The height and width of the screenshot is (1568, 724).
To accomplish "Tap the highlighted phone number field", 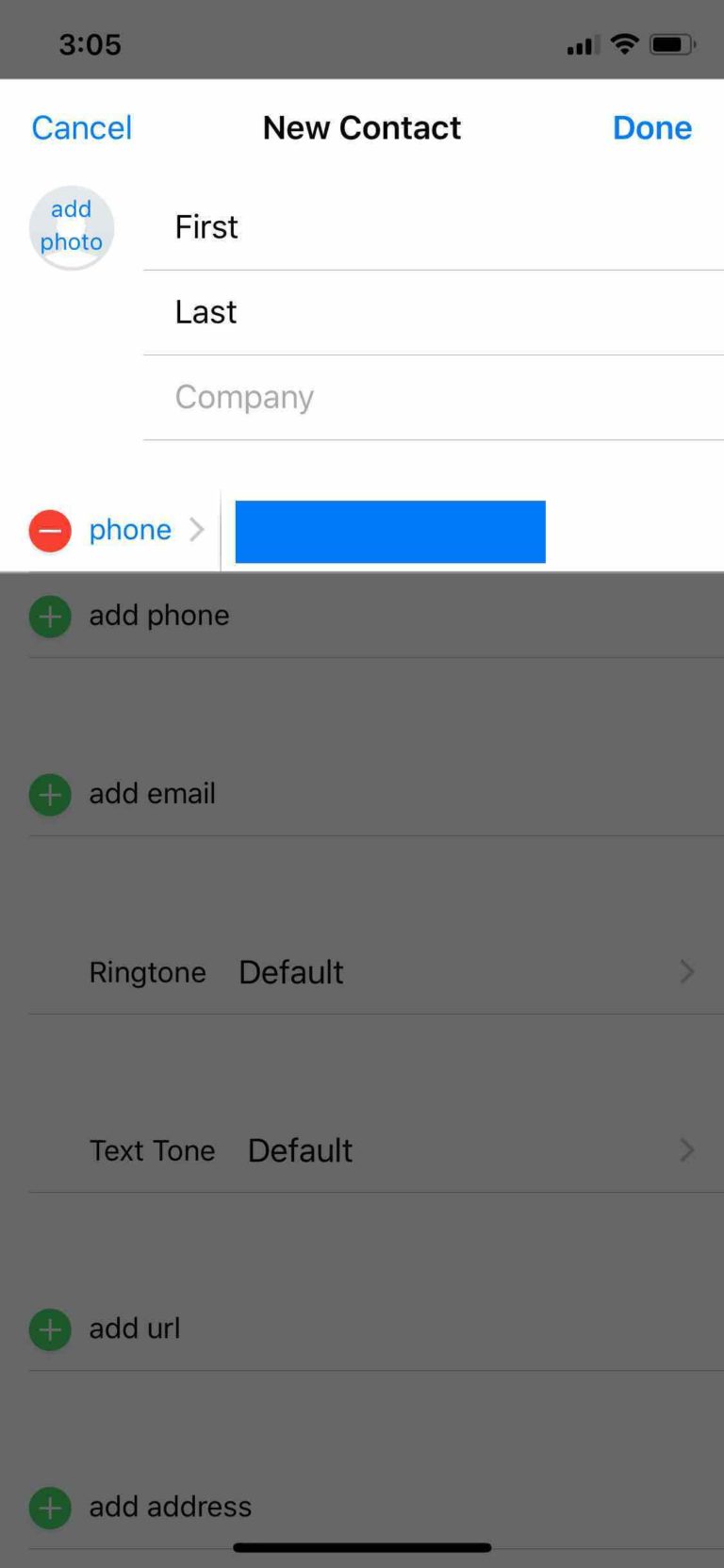I will tap(390, 532).
